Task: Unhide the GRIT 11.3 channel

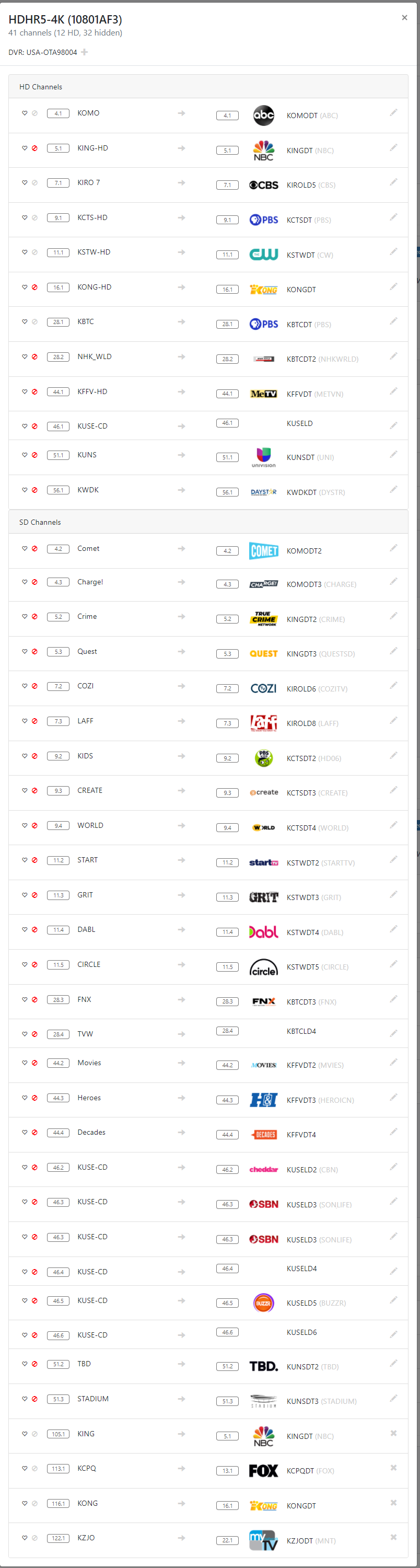Action: (34, 895)
